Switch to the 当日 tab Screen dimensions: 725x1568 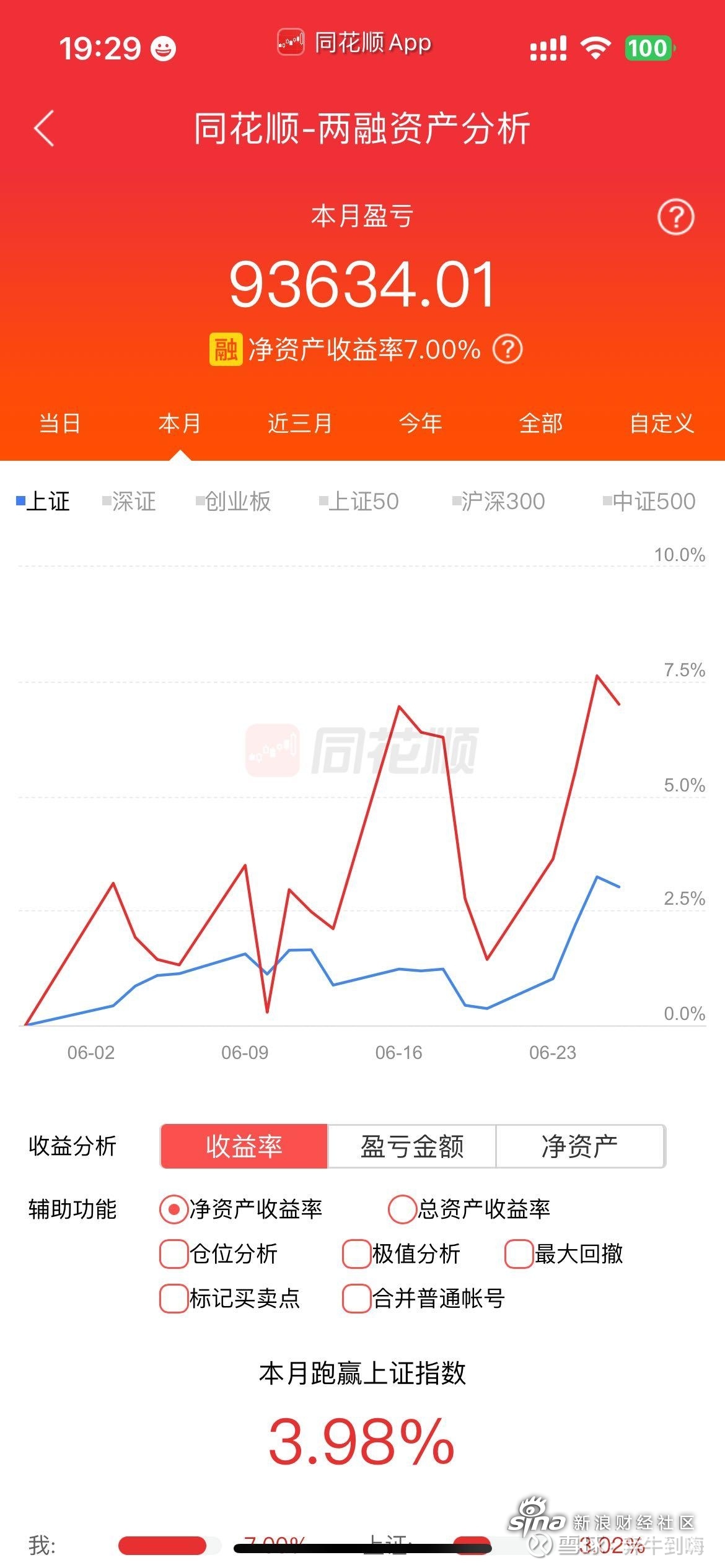(x=59, y=424)
